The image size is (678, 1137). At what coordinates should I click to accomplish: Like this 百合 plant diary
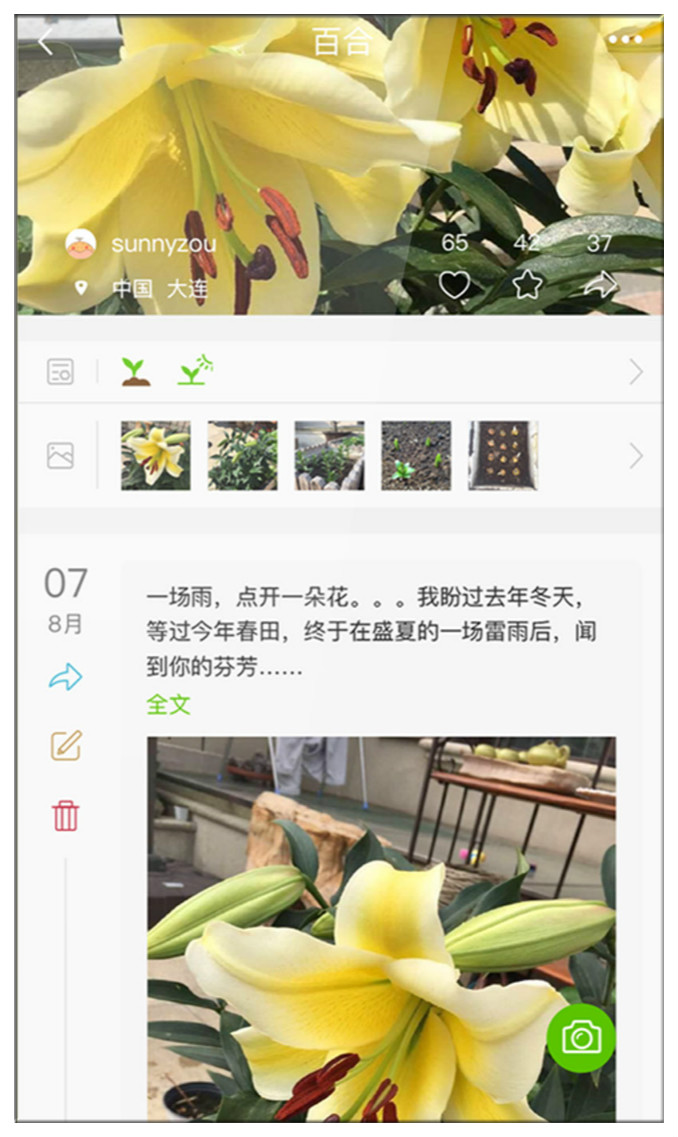[454, 285]
